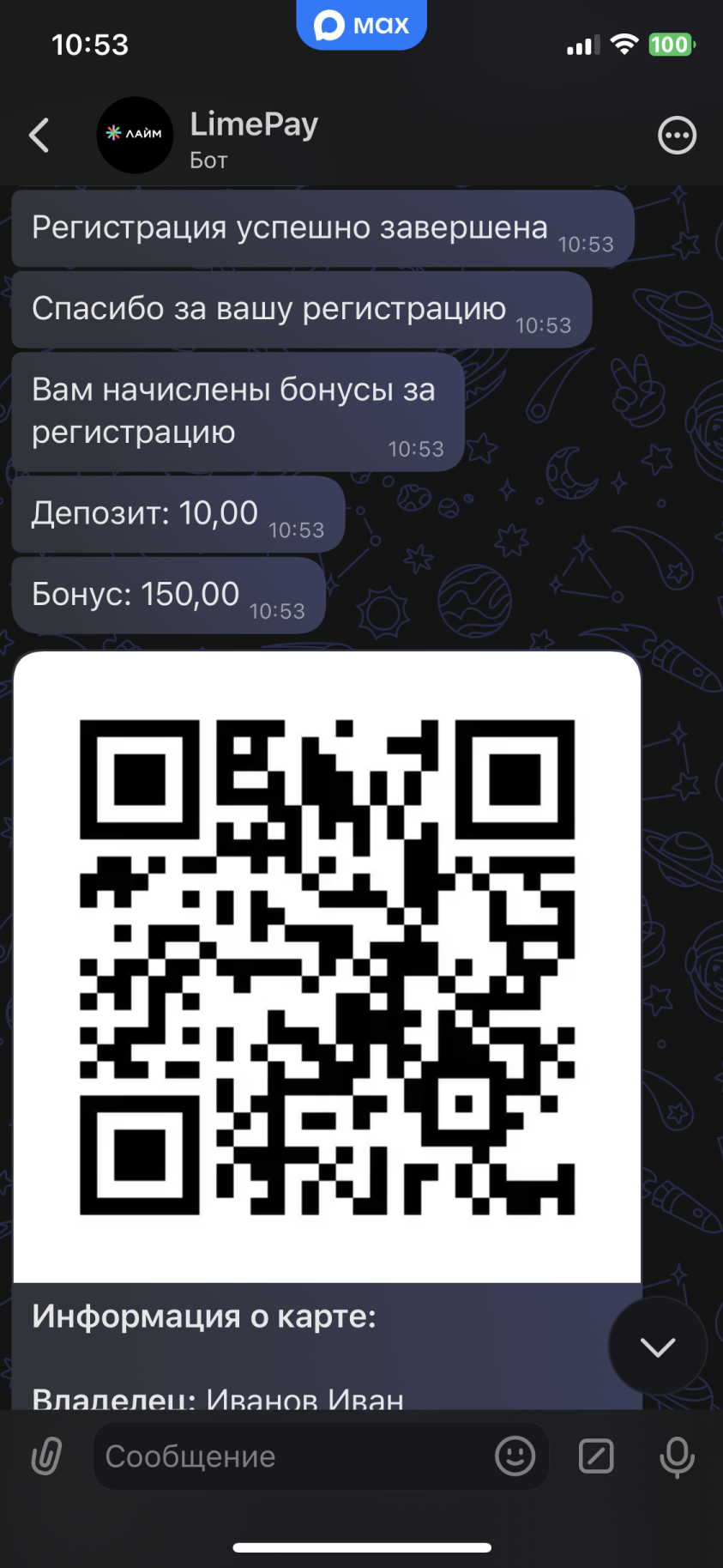The width and height of the screenshot is (723, 1568).
Task: Open the bot commands slash icon
Action: 596,1456
